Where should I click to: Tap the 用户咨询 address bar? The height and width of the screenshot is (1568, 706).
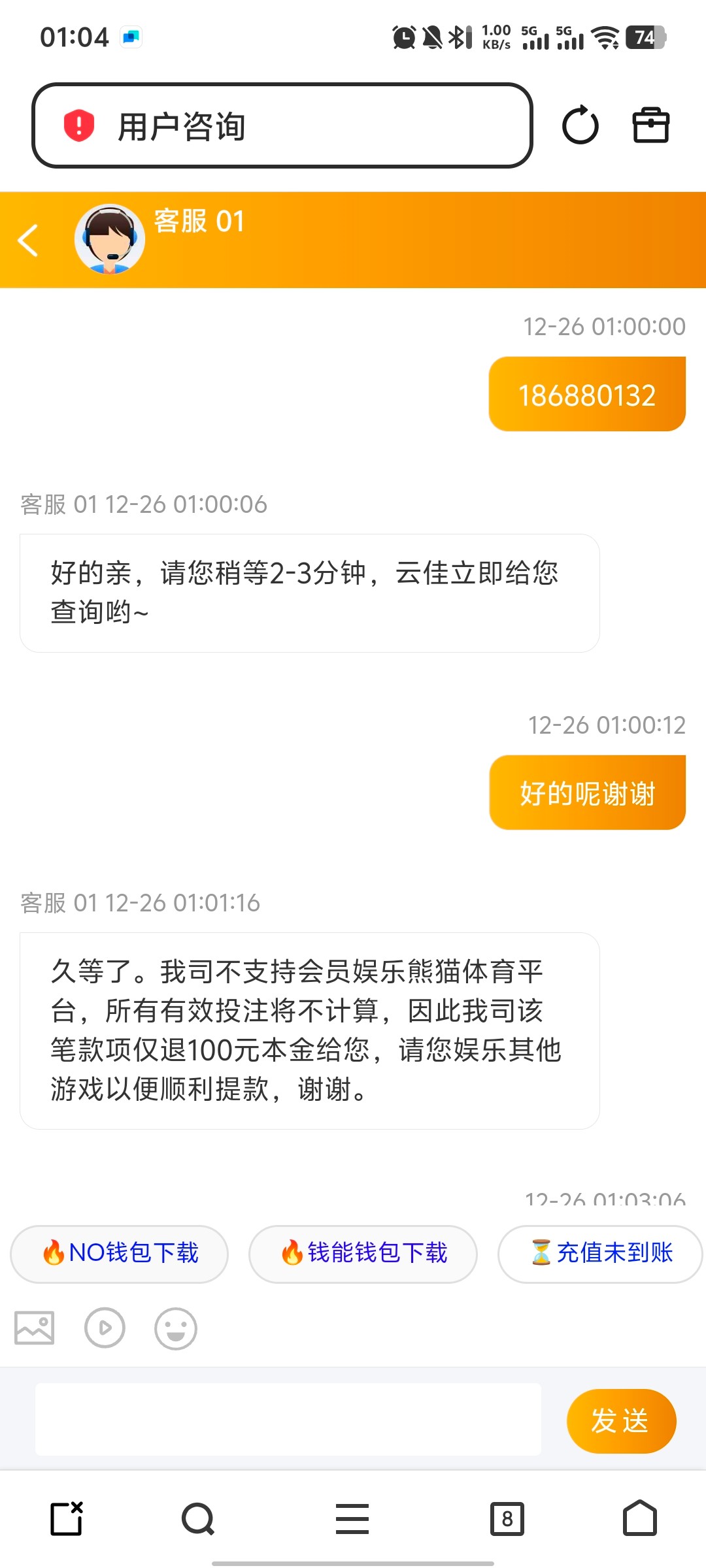[x=281, y=125]
